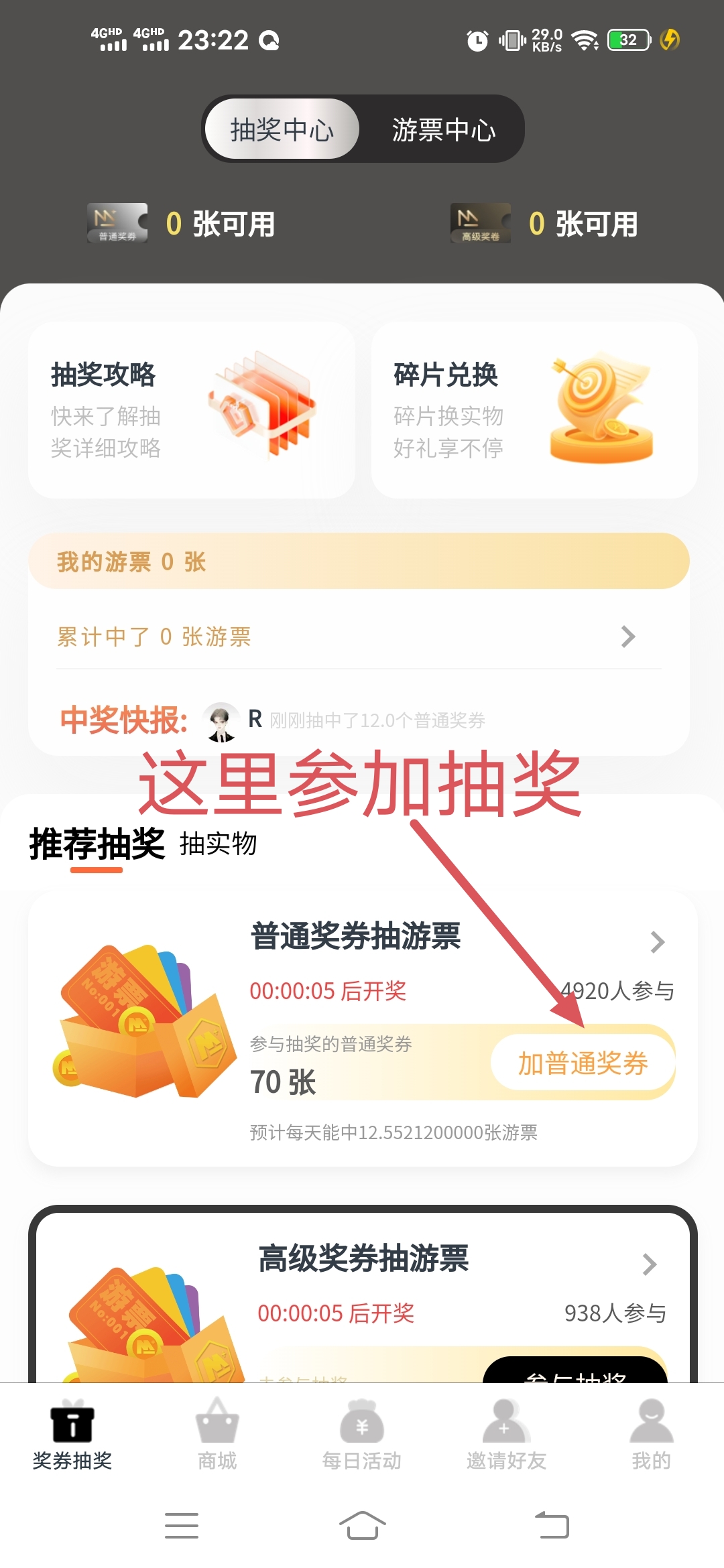Open the 每日活动 tab
This screenshot has height=1568, width=724.
[x=362, y=1434]
